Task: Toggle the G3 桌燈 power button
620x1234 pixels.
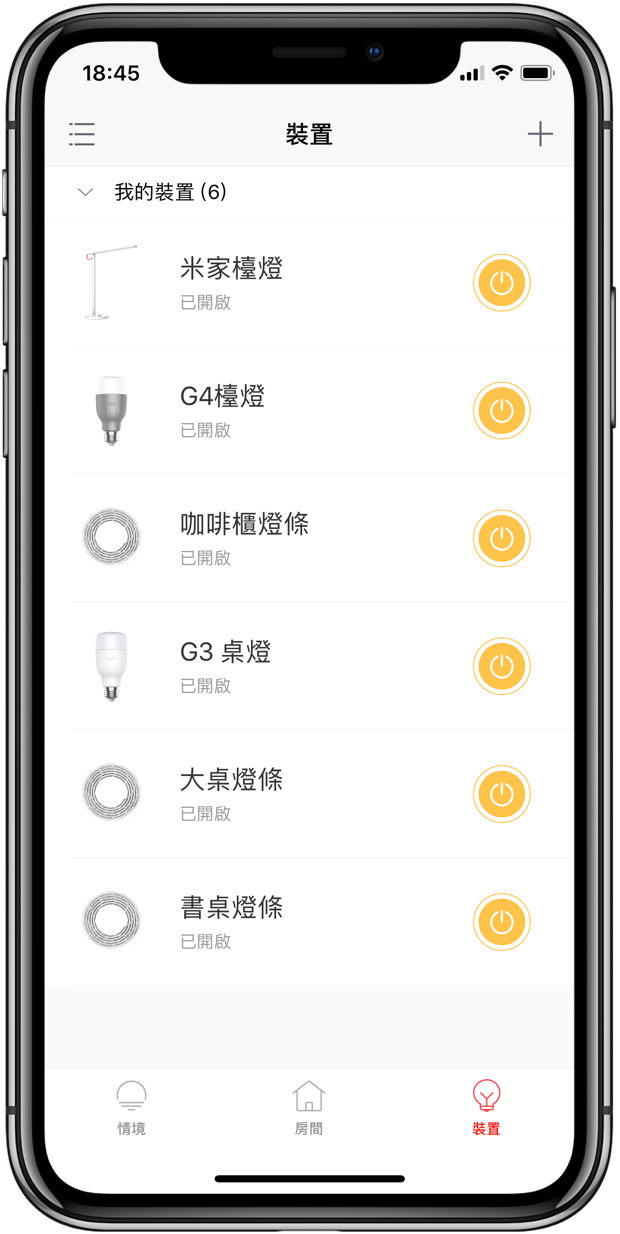Action: [x=501, y=666]
